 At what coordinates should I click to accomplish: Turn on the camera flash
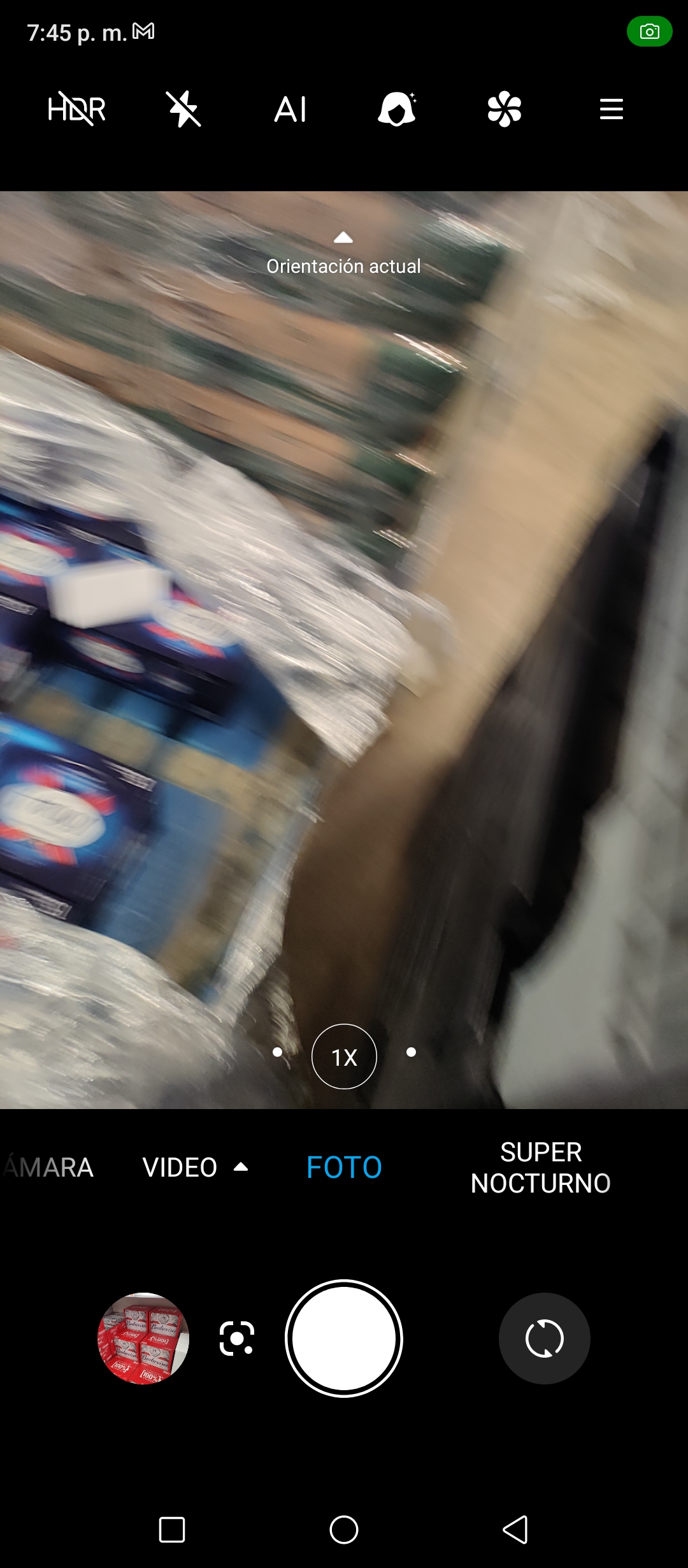click(183, 109)
